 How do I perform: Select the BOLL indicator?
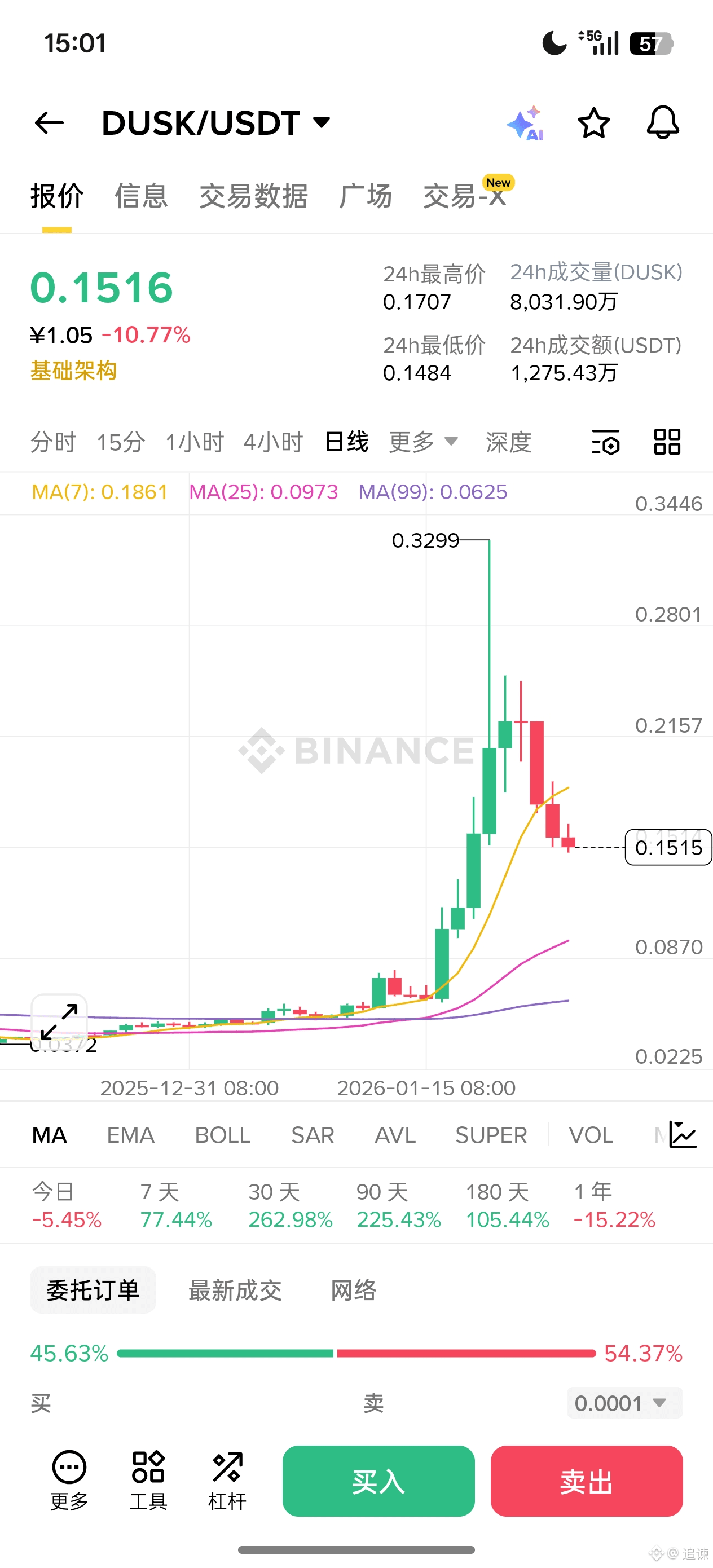click(222, 1135)
